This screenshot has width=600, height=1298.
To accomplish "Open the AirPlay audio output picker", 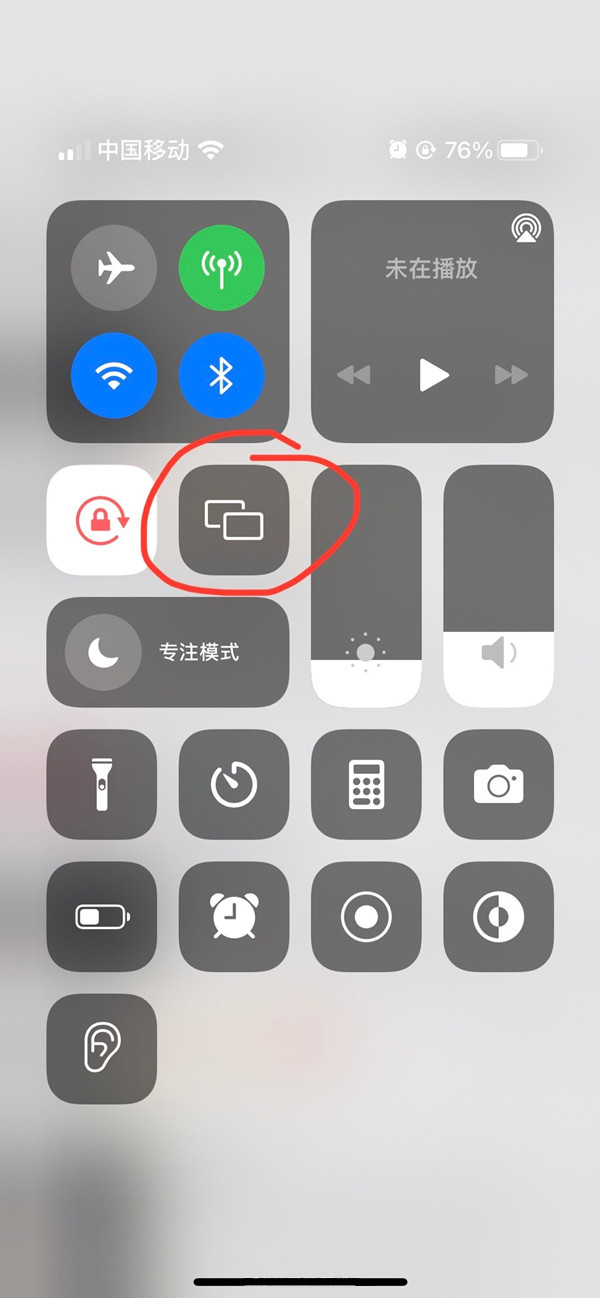I will 526,229.
